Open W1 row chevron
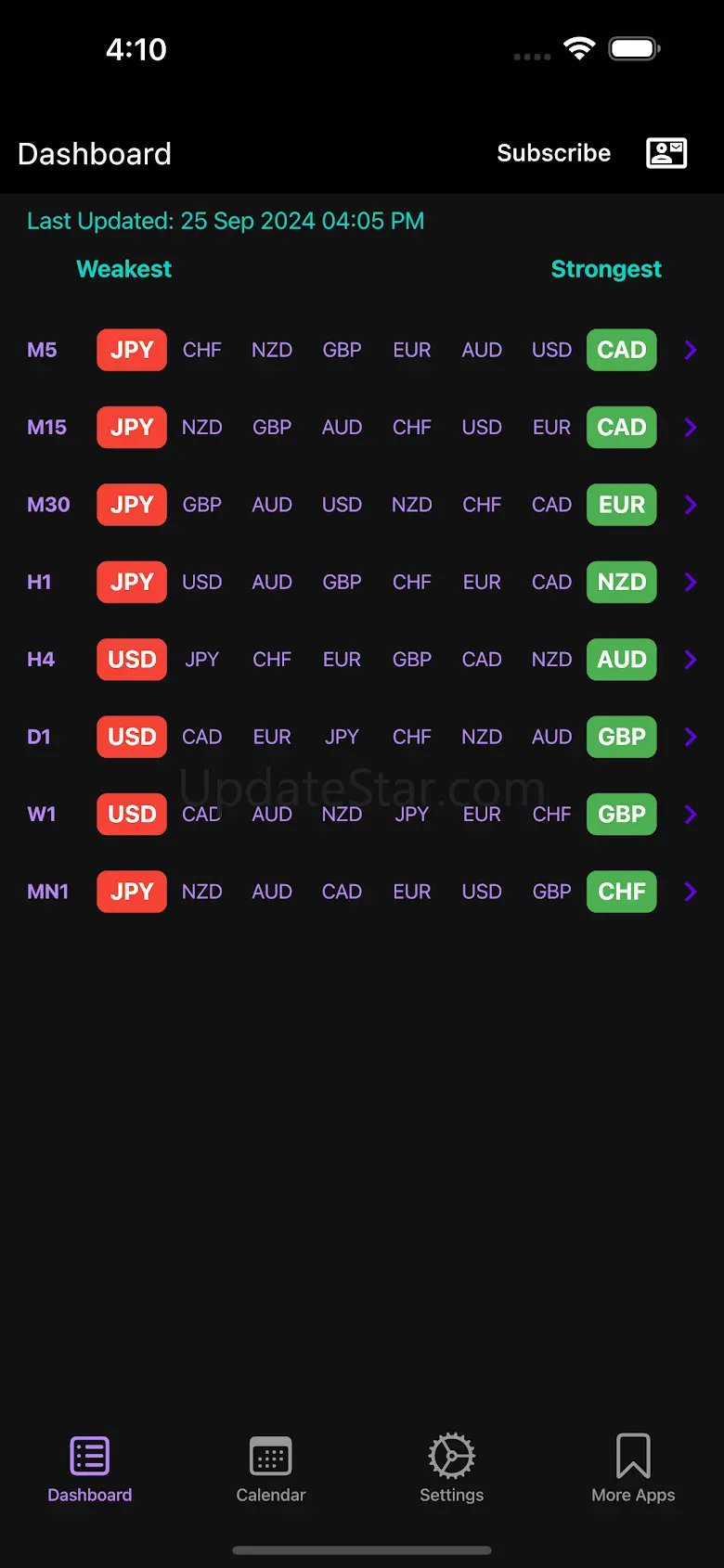The image size is (724, 1568). pos(691,814)
